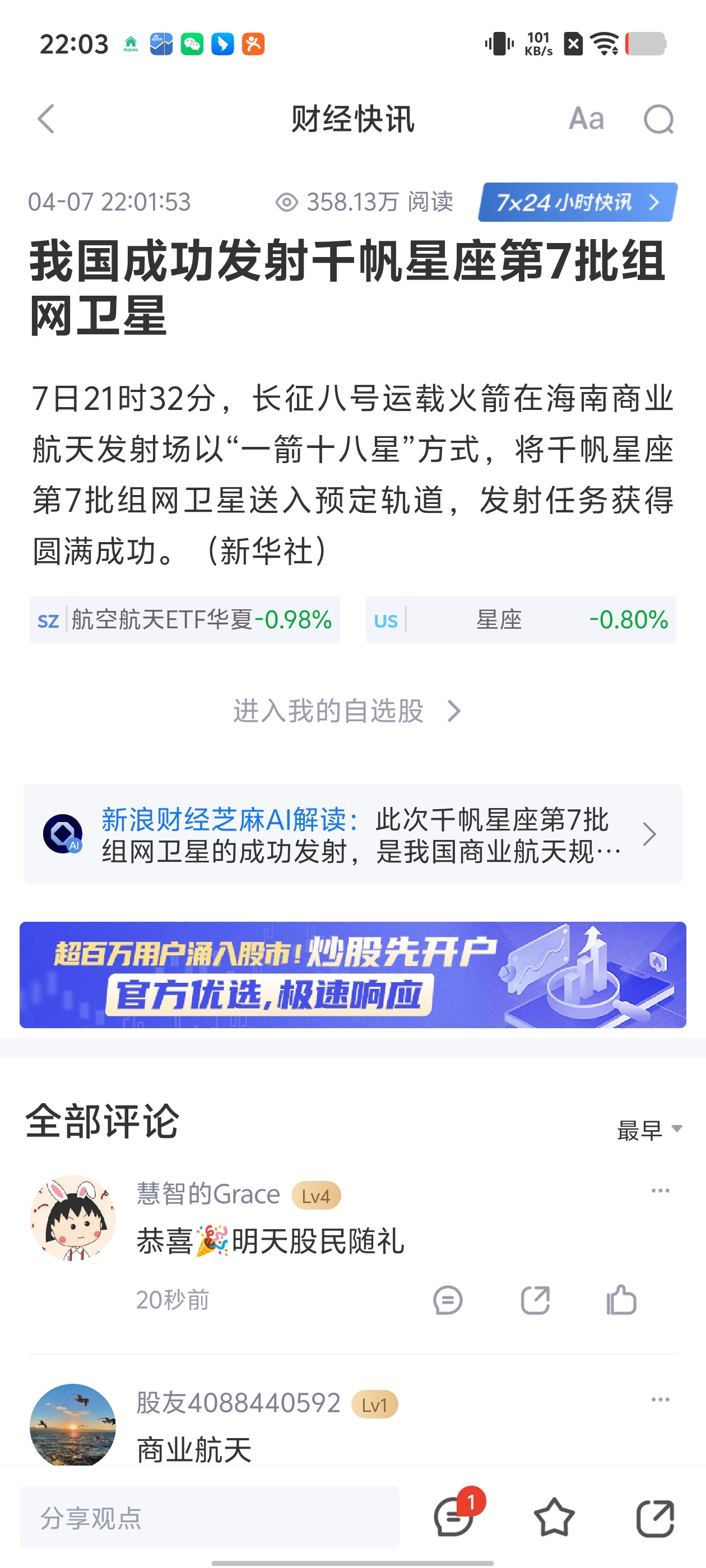Screen dimensions: 706x1568
Task: Open the 7x24小时快讯 banner
Action: 578,202
